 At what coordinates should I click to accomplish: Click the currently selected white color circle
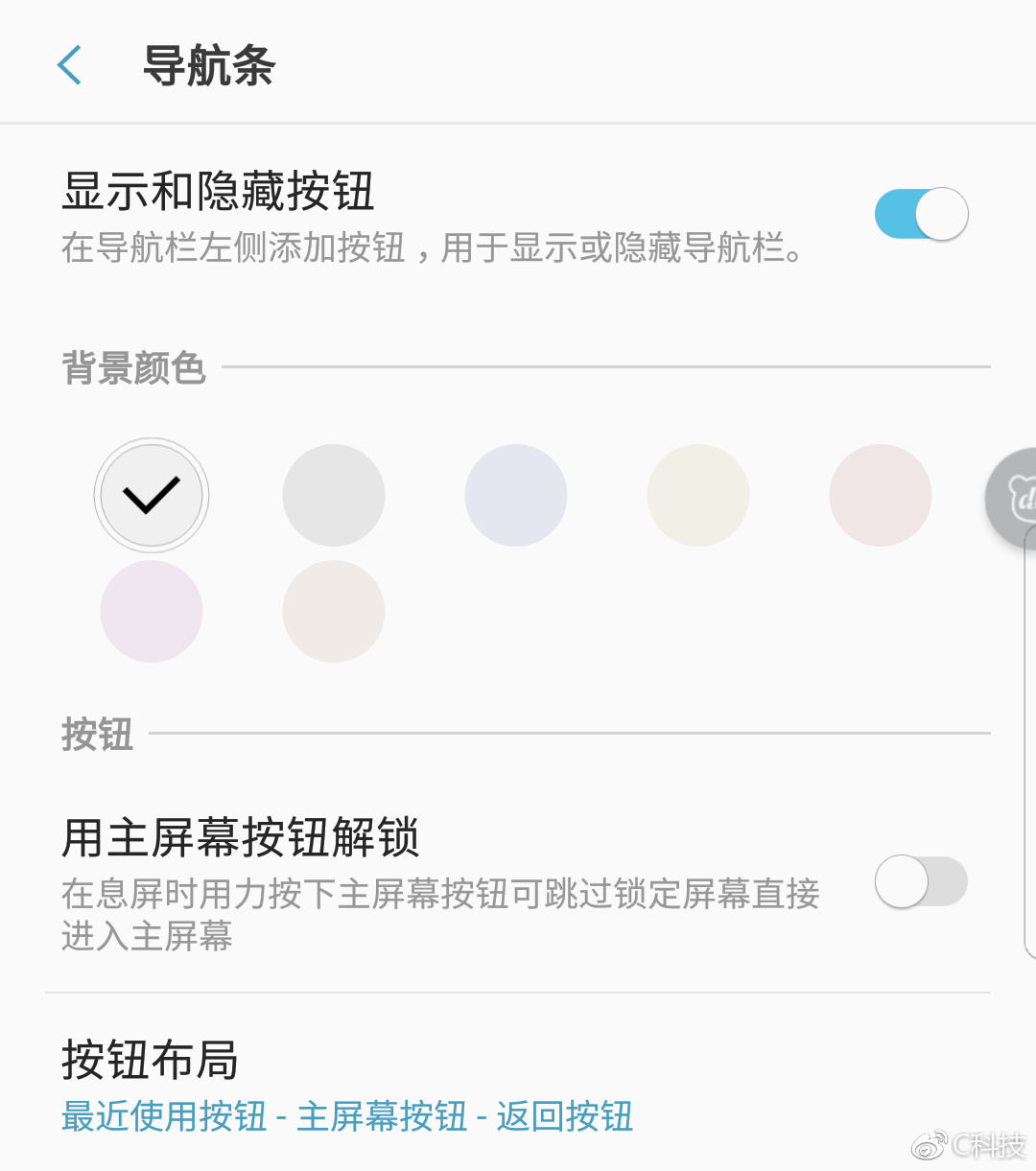[151, 495]
